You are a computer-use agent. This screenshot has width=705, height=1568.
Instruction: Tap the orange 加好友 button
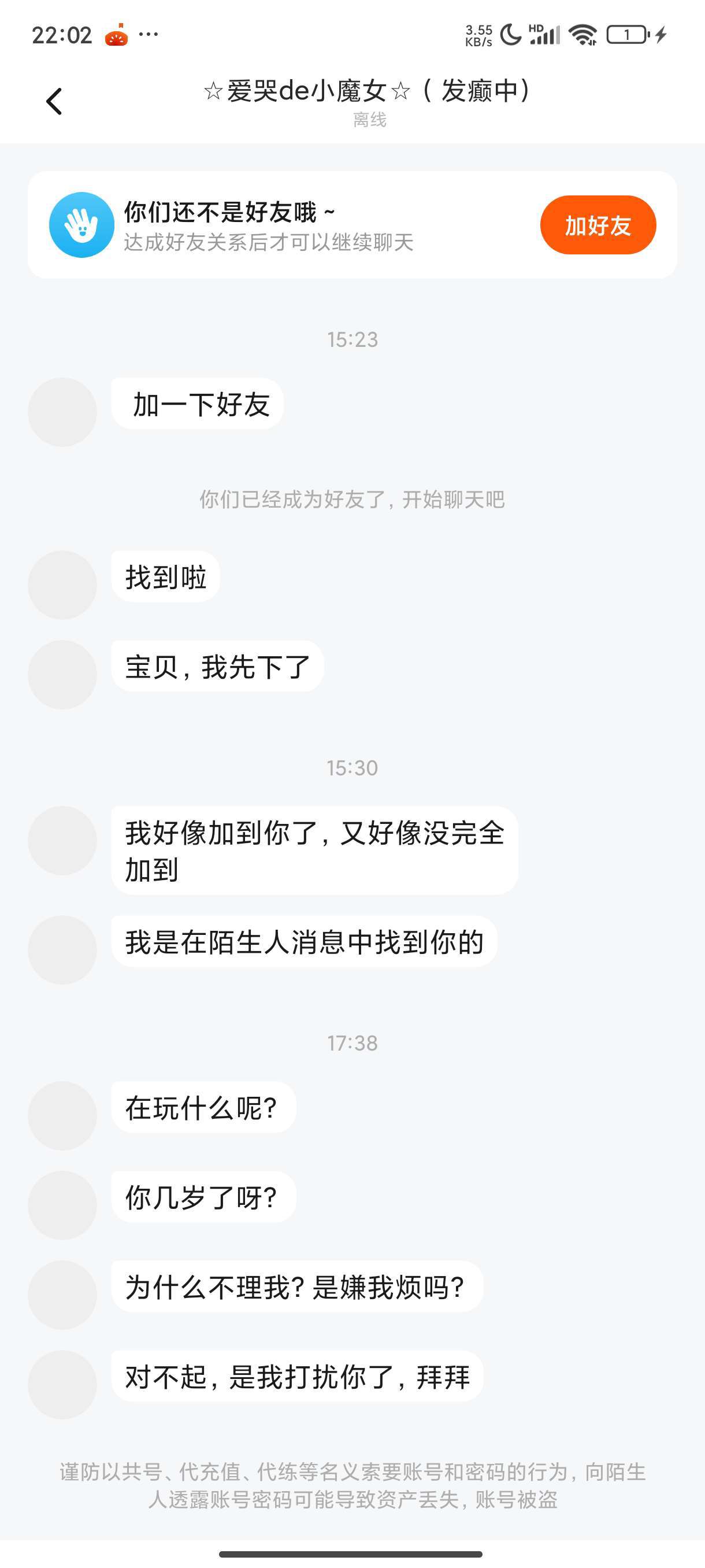tap(598, 225)
